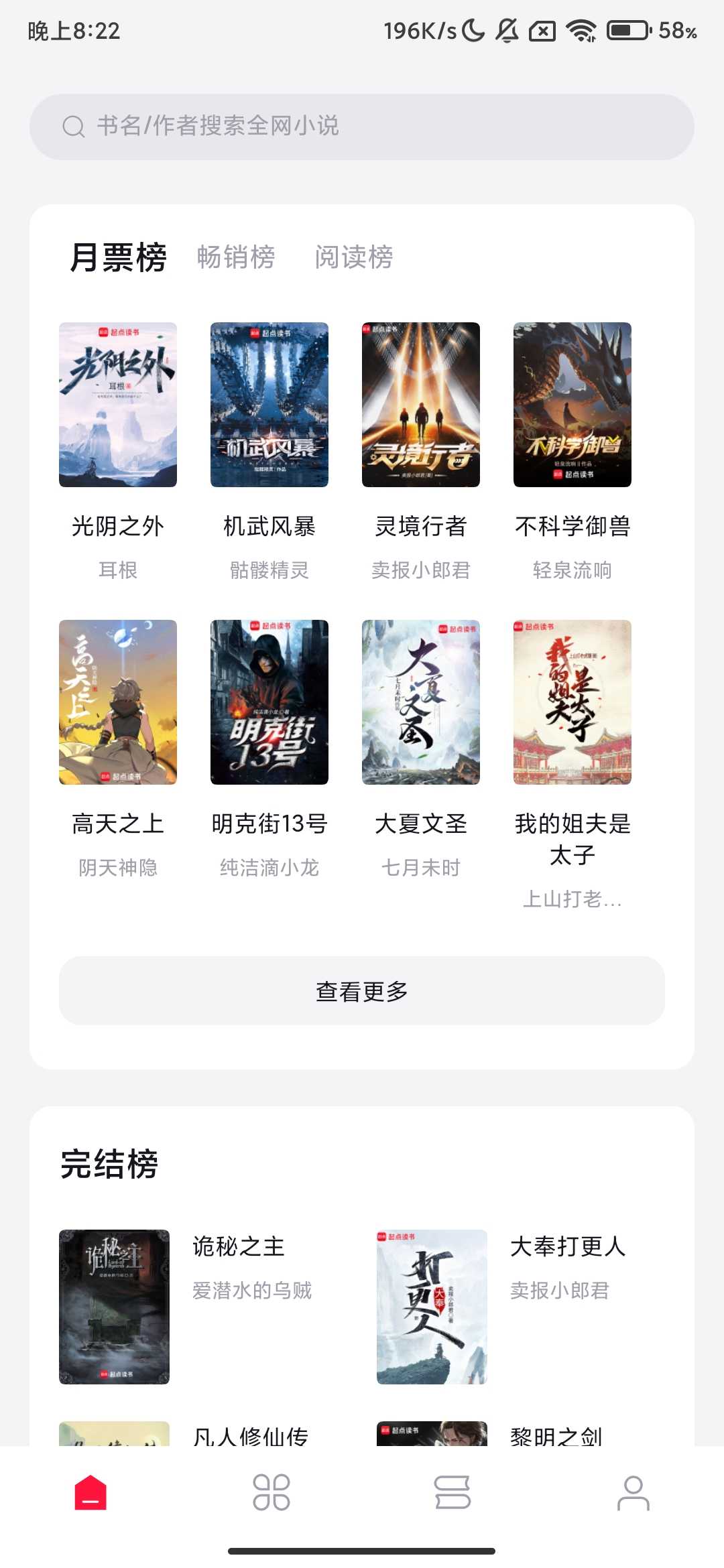The width and height of the screenshot is (724, 1568).
Task: Open the book search field
Action: point(362,127)
